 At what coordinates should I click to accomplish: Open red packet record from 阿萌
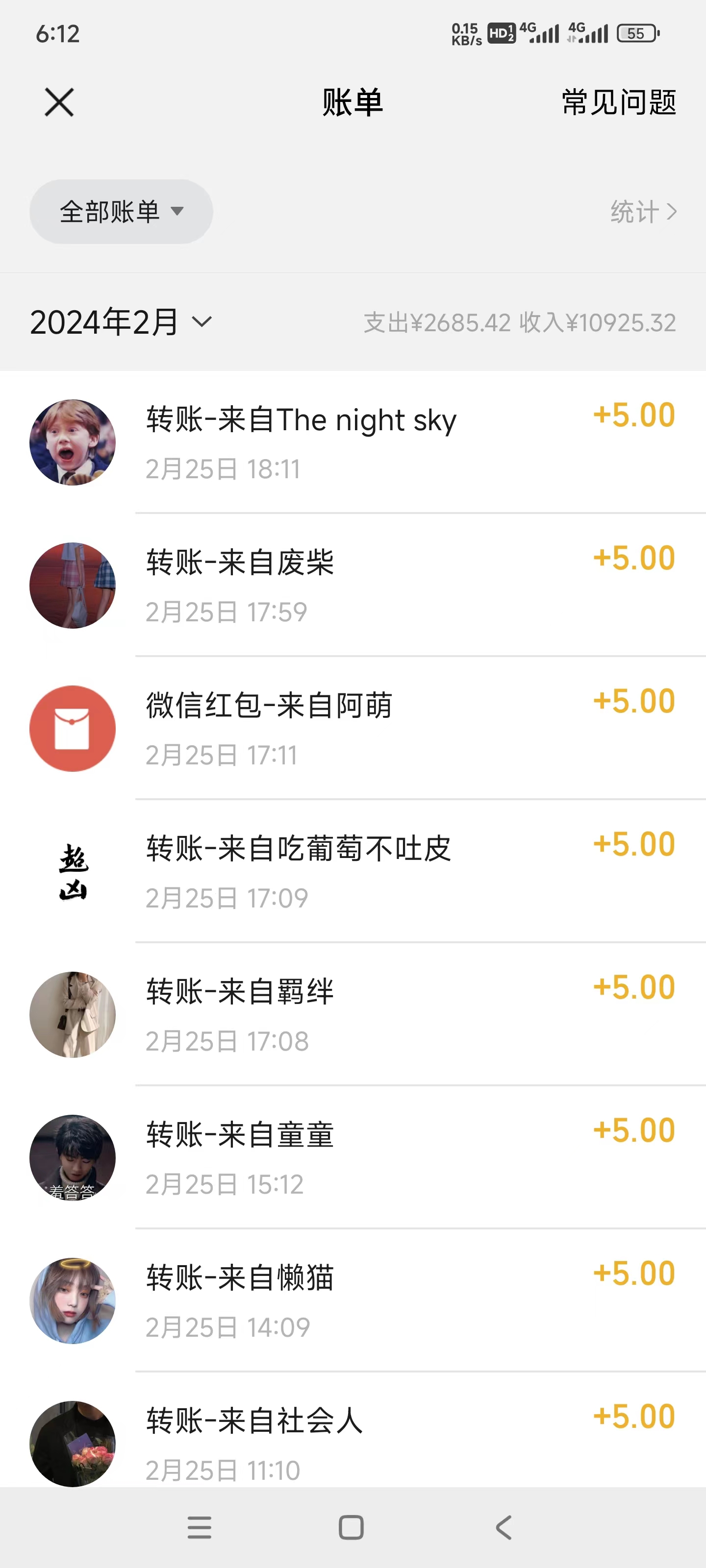point(365,729)
